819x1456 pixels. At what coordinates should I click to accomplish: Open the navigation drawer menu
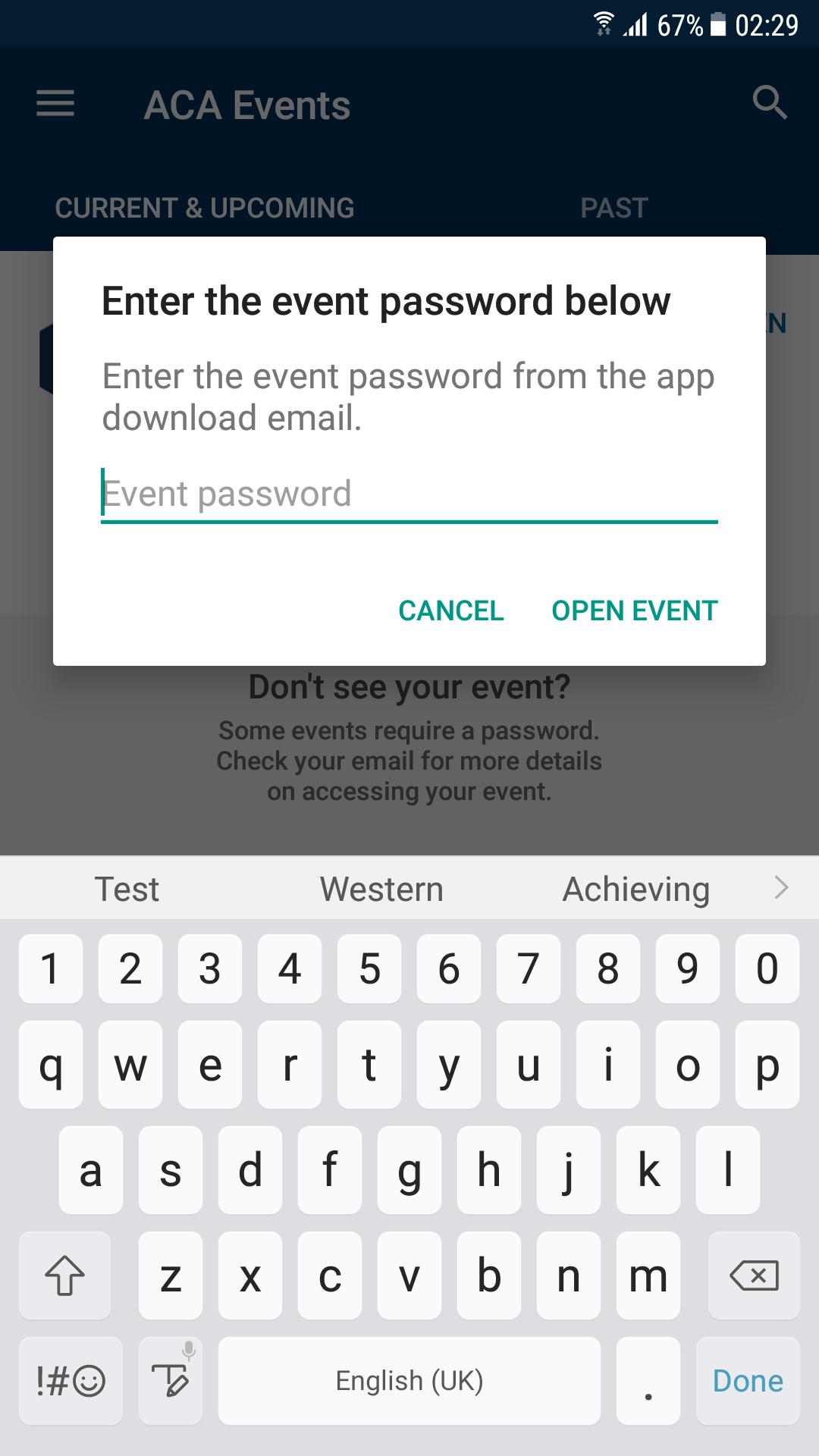point(54,104)
